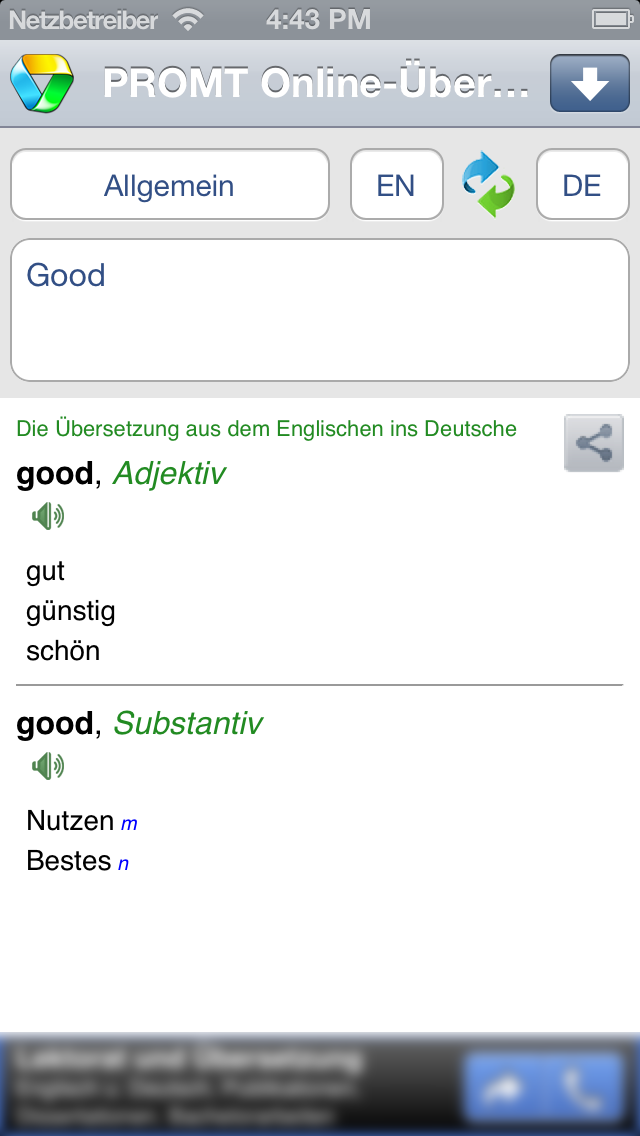Screen dimensions: 640x1136
Task: Choose the target language DE
Action: pos(582,185)
